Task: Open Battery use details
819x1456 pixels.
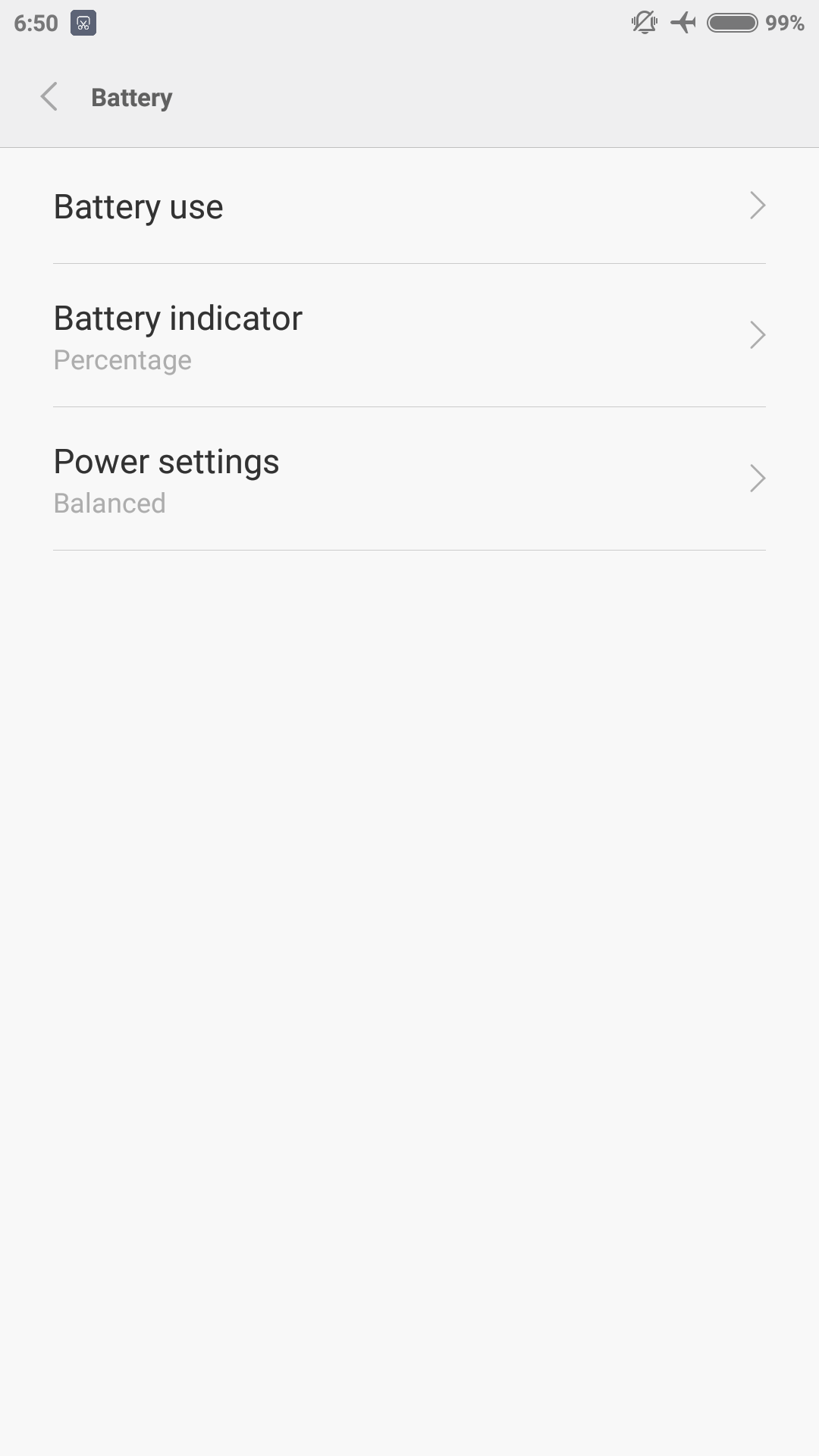Action: pos(409,206)
